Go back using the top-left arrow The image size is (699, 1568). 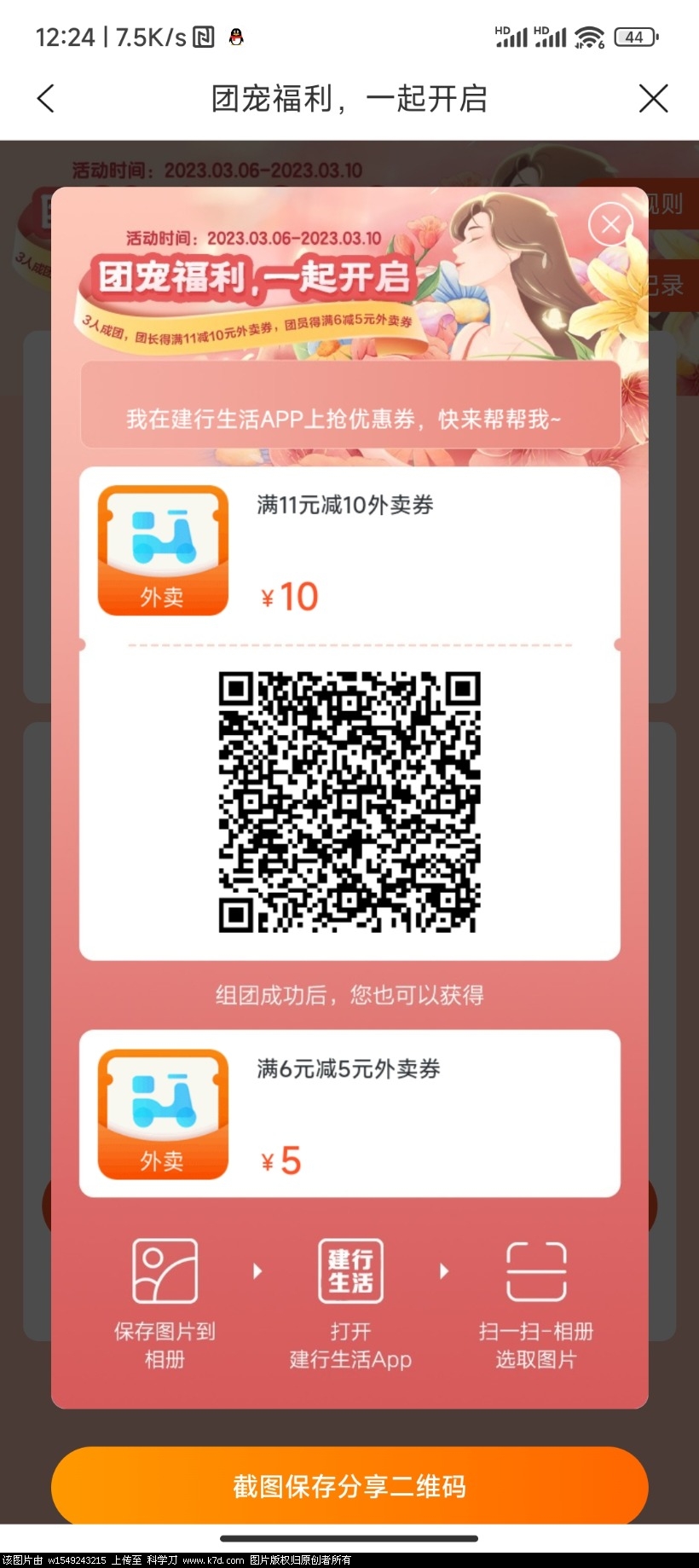pyautogui.click(x=46, y=99)
